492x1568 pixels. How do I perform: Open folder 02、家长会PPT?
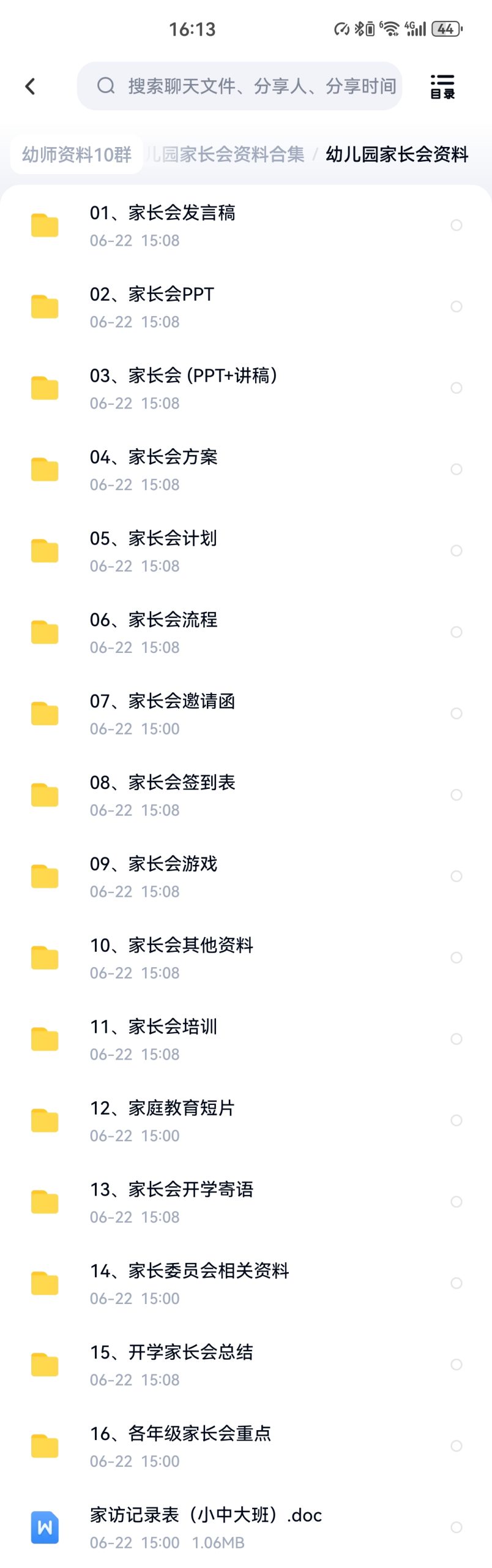point(152,307)
